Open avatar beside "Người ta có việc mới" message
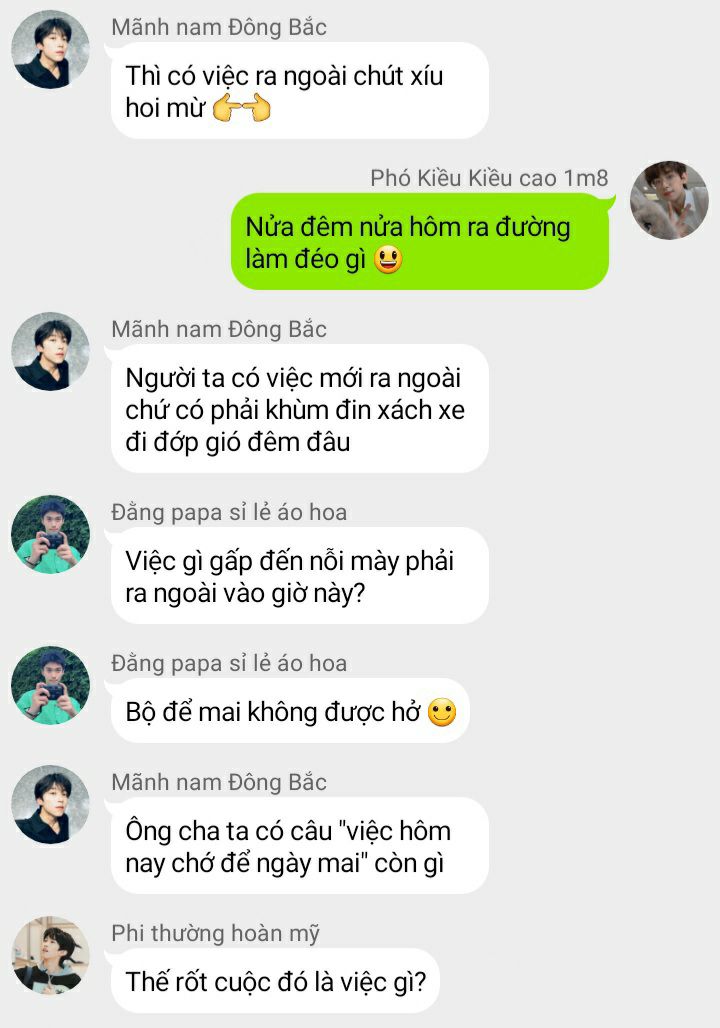The height and width of the screenshot is (1028, 720). coord(50,351)
